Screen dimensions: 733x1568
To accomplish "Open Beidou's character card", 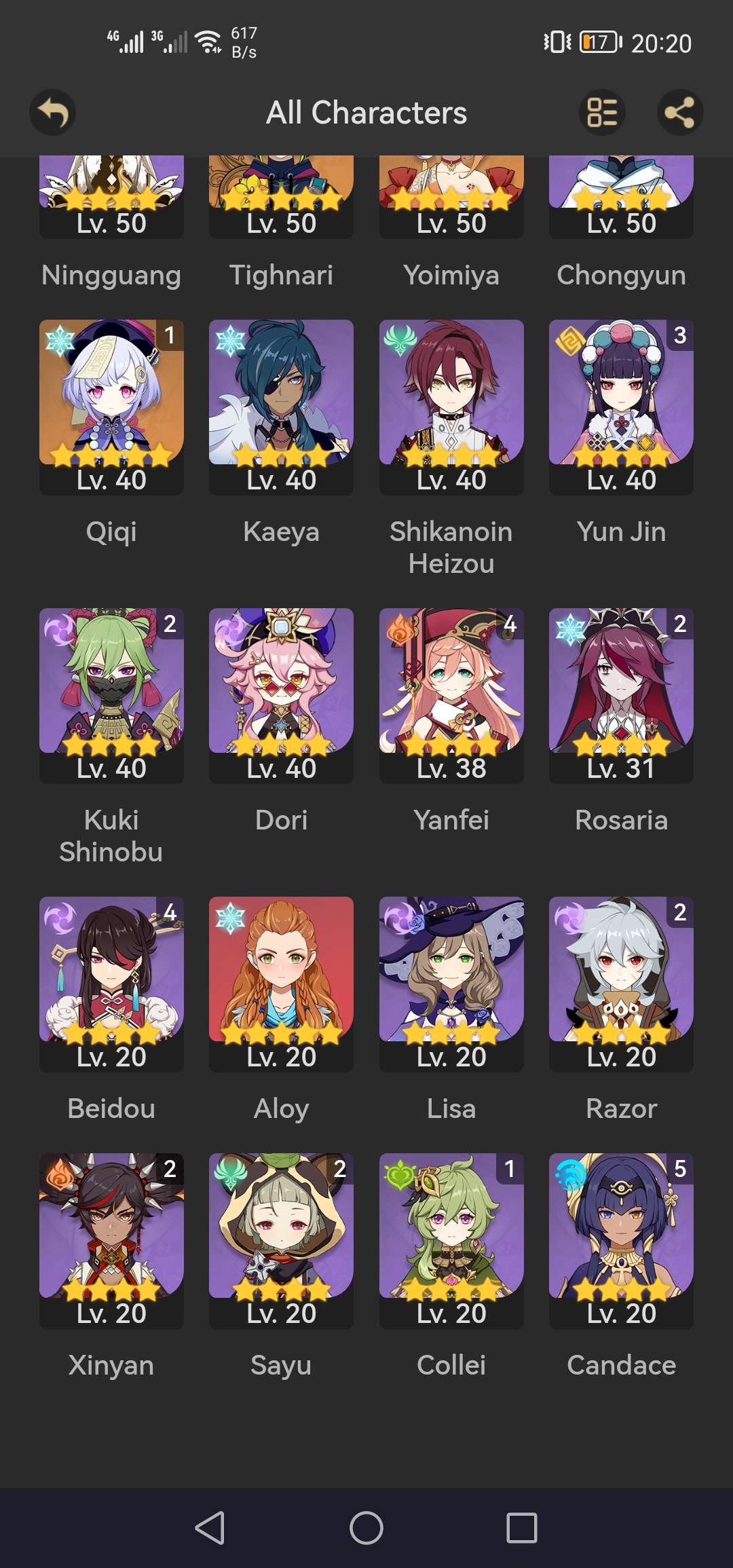I will tap(111, 983).
